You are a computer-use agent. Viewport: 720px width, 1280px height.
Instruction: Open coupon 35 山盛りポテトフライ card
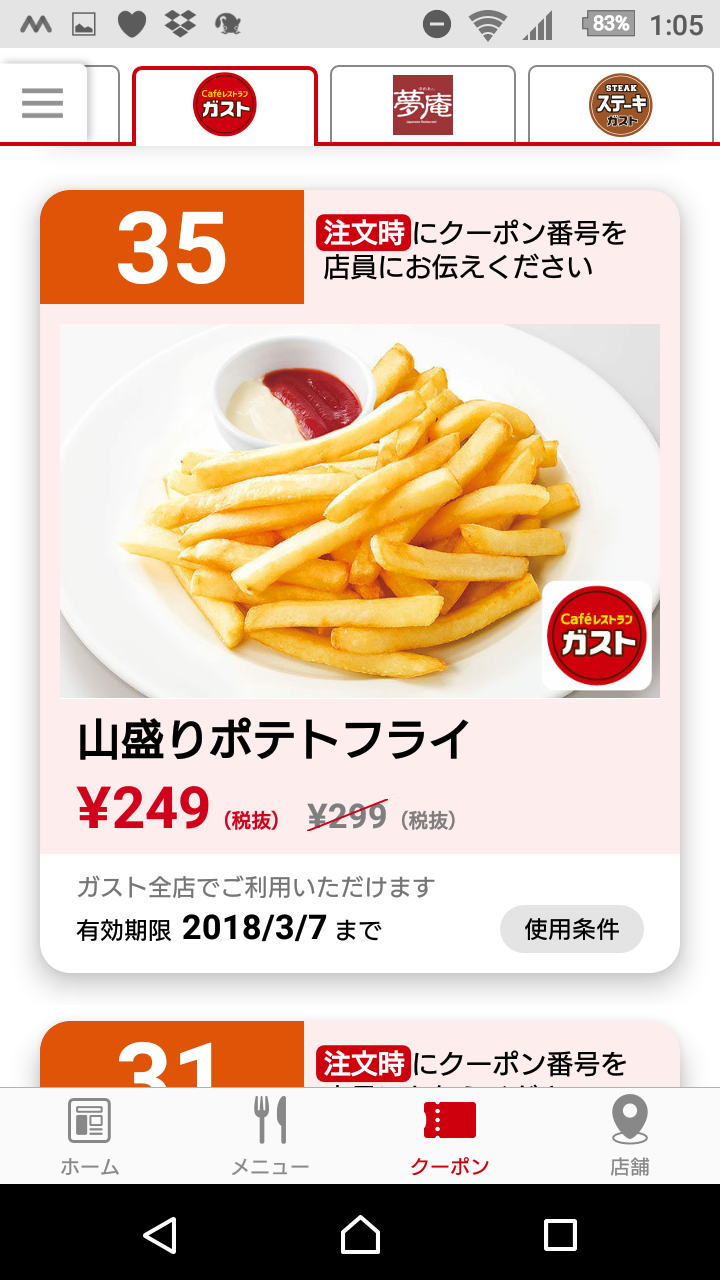point(360,510)
